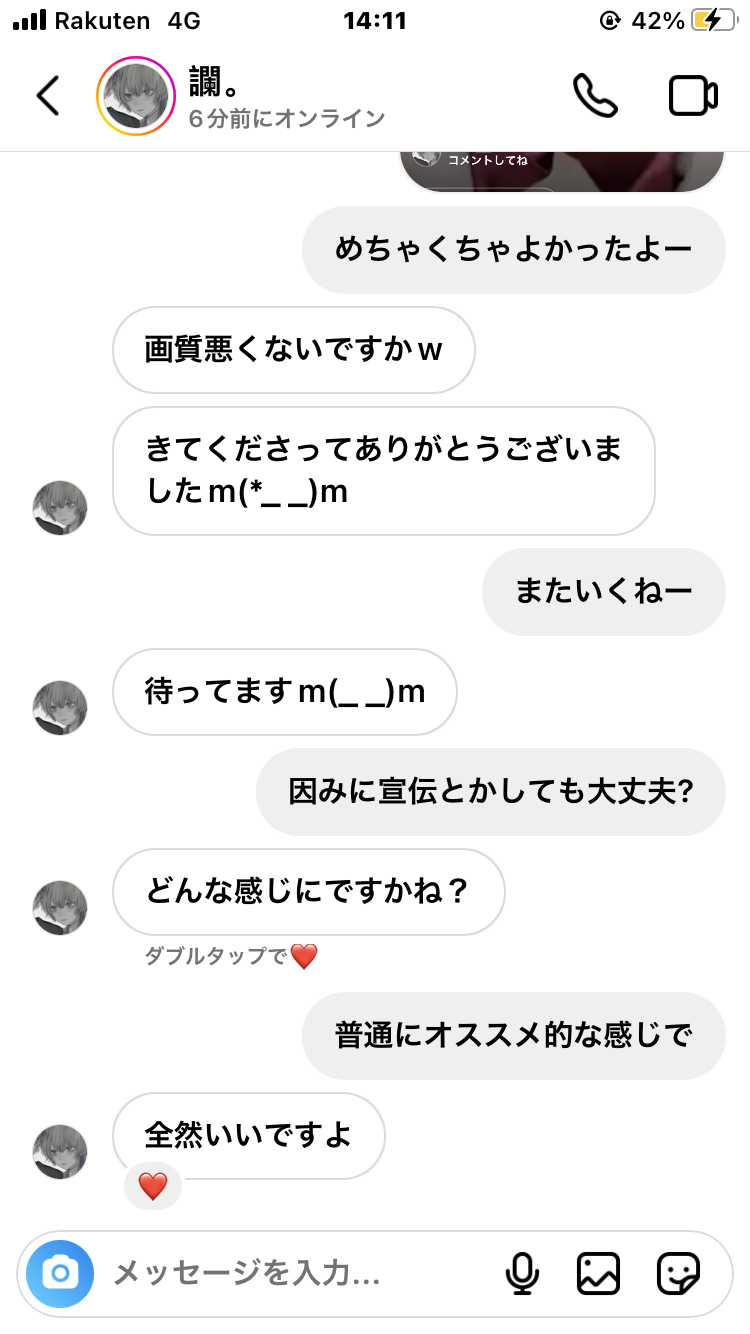Start a voice call with 譛。
This screenshot has width=750, height=1334.
[x=595, y=95]
